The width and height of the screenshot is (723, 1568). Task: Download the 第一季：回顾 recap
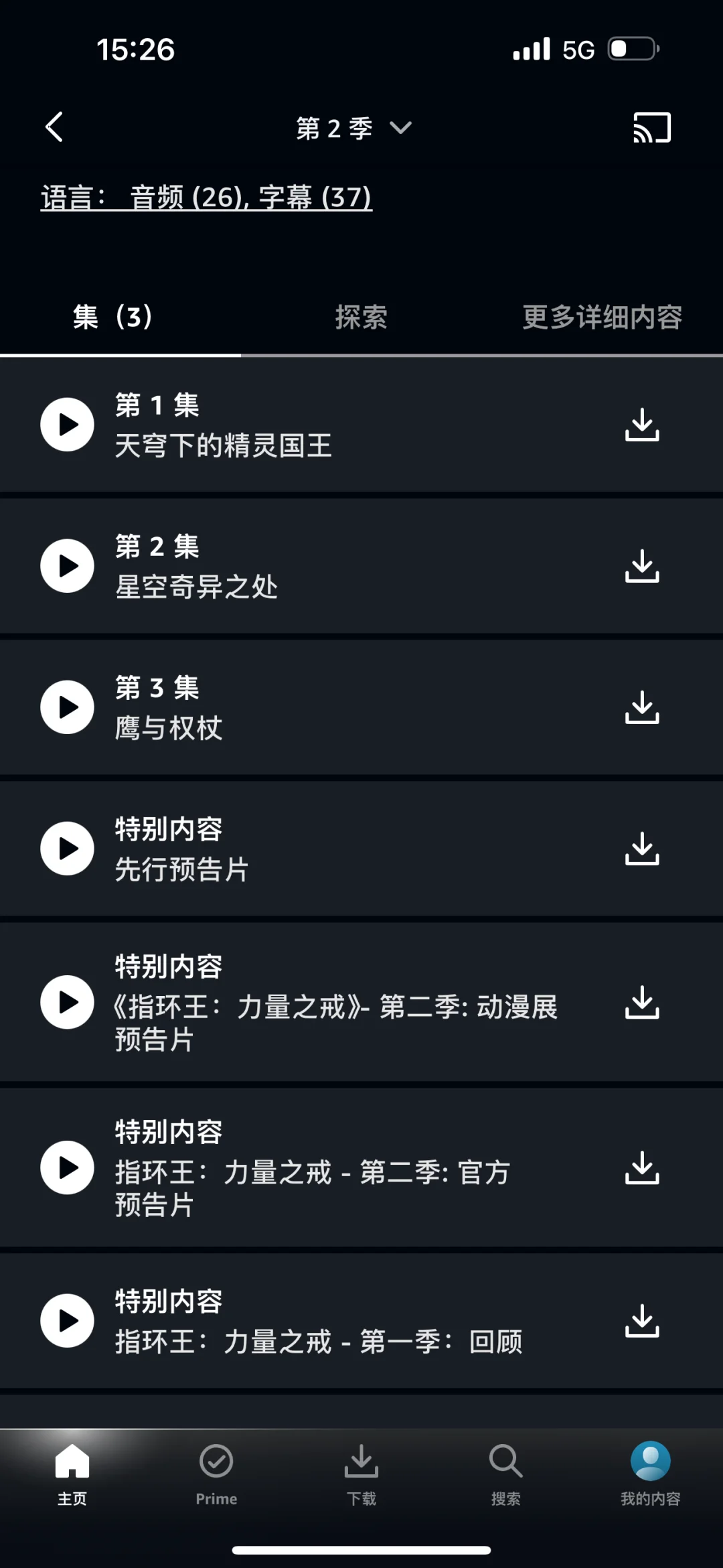pyautogui.click(x=642, y=1321)
